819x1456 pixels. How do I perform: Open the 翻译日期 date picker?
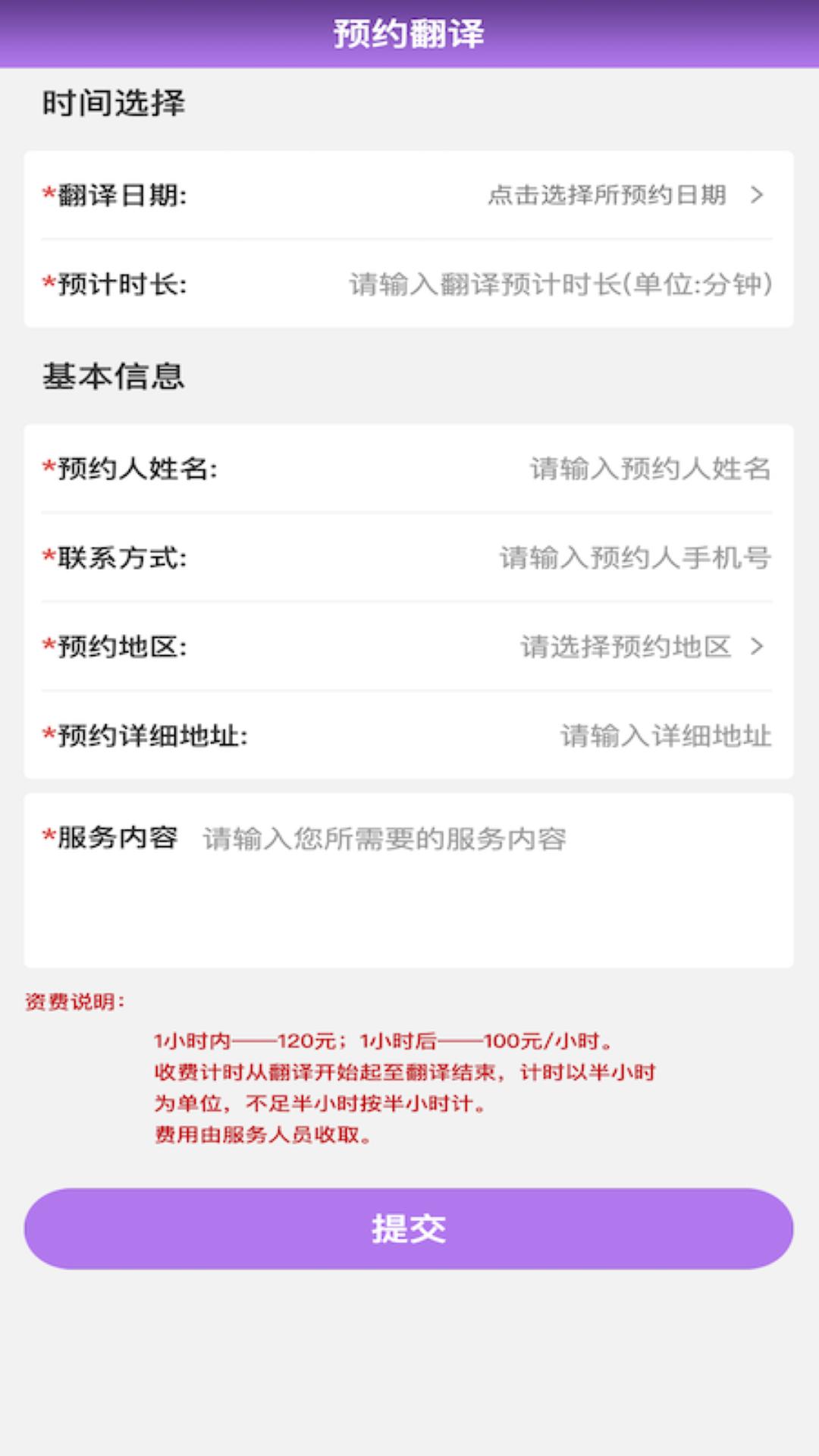pos(607,196)
